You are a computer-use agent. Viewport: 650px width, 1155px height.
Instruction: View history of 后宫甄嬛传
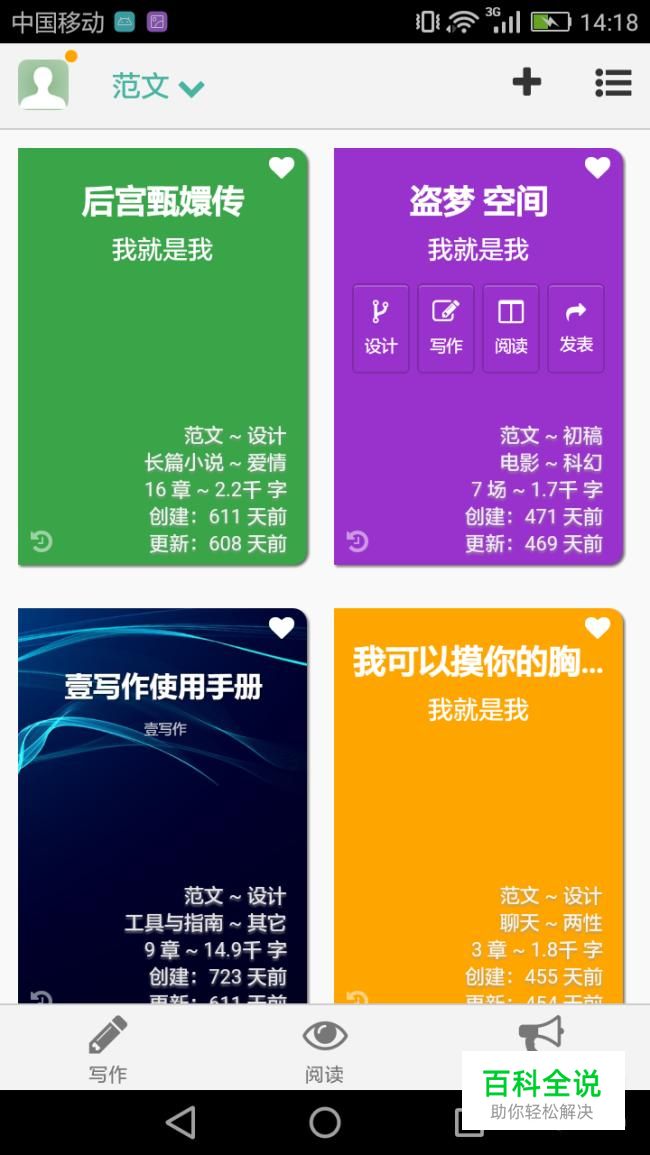tap(41, 542)
